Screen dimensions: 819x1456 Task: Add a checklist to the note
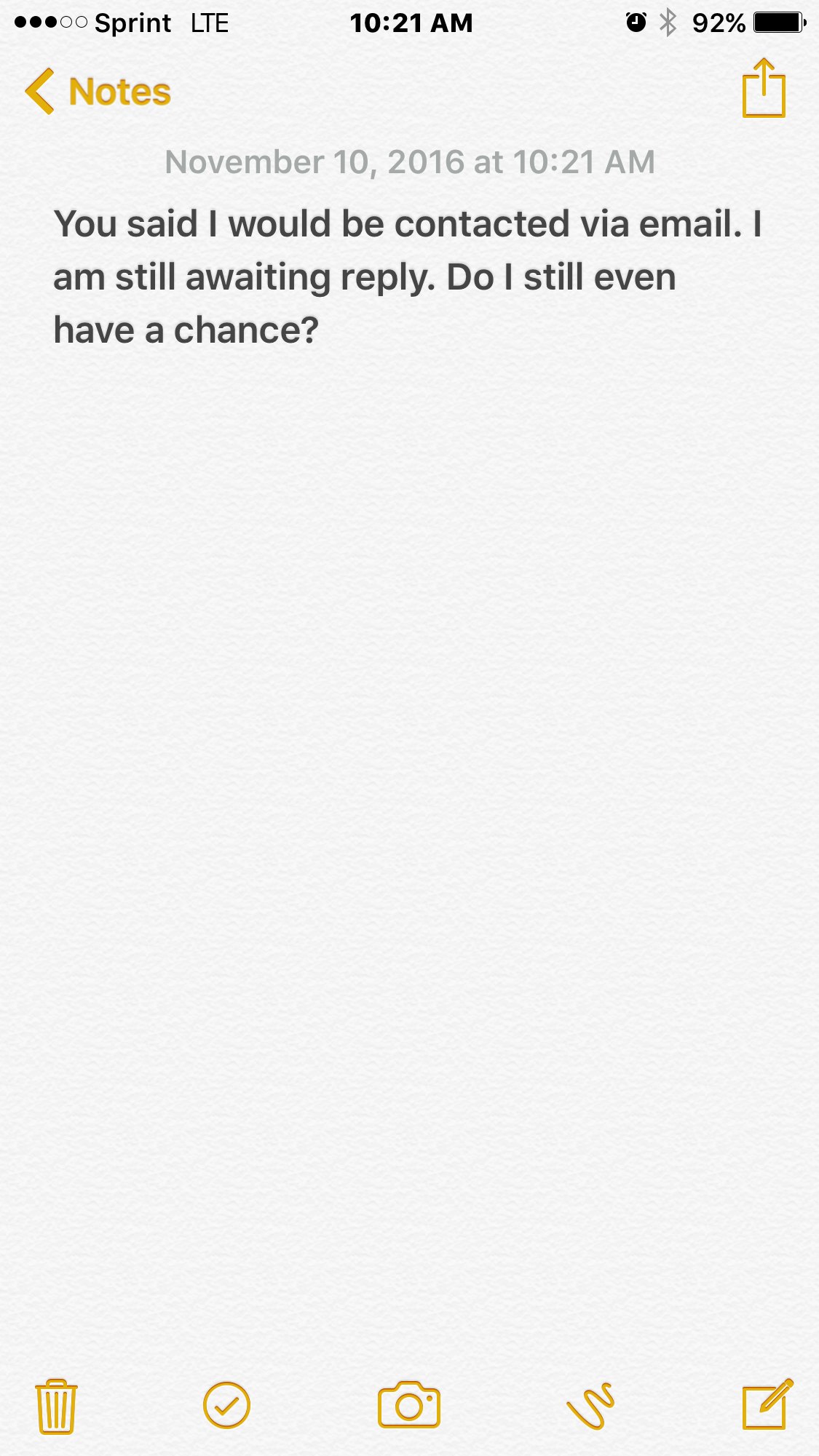tap(226, 1405)
